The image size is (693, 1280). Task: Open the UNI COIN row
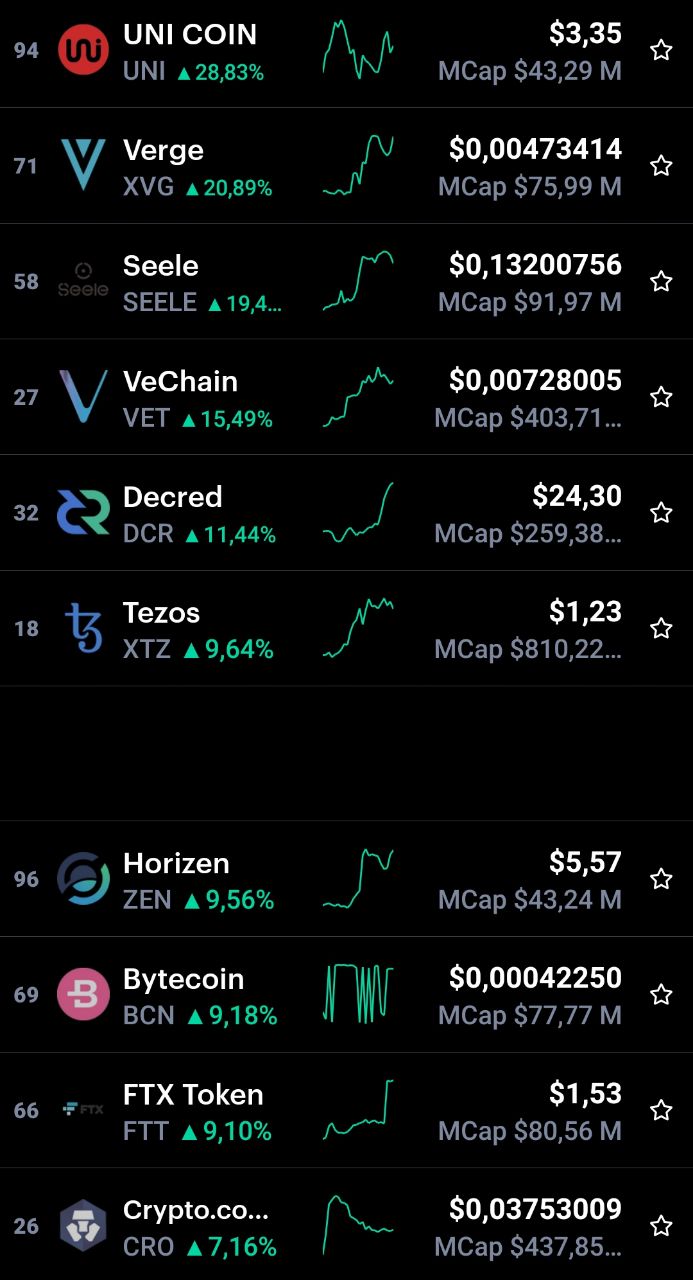pyautogui.click(x=346, y=52)
